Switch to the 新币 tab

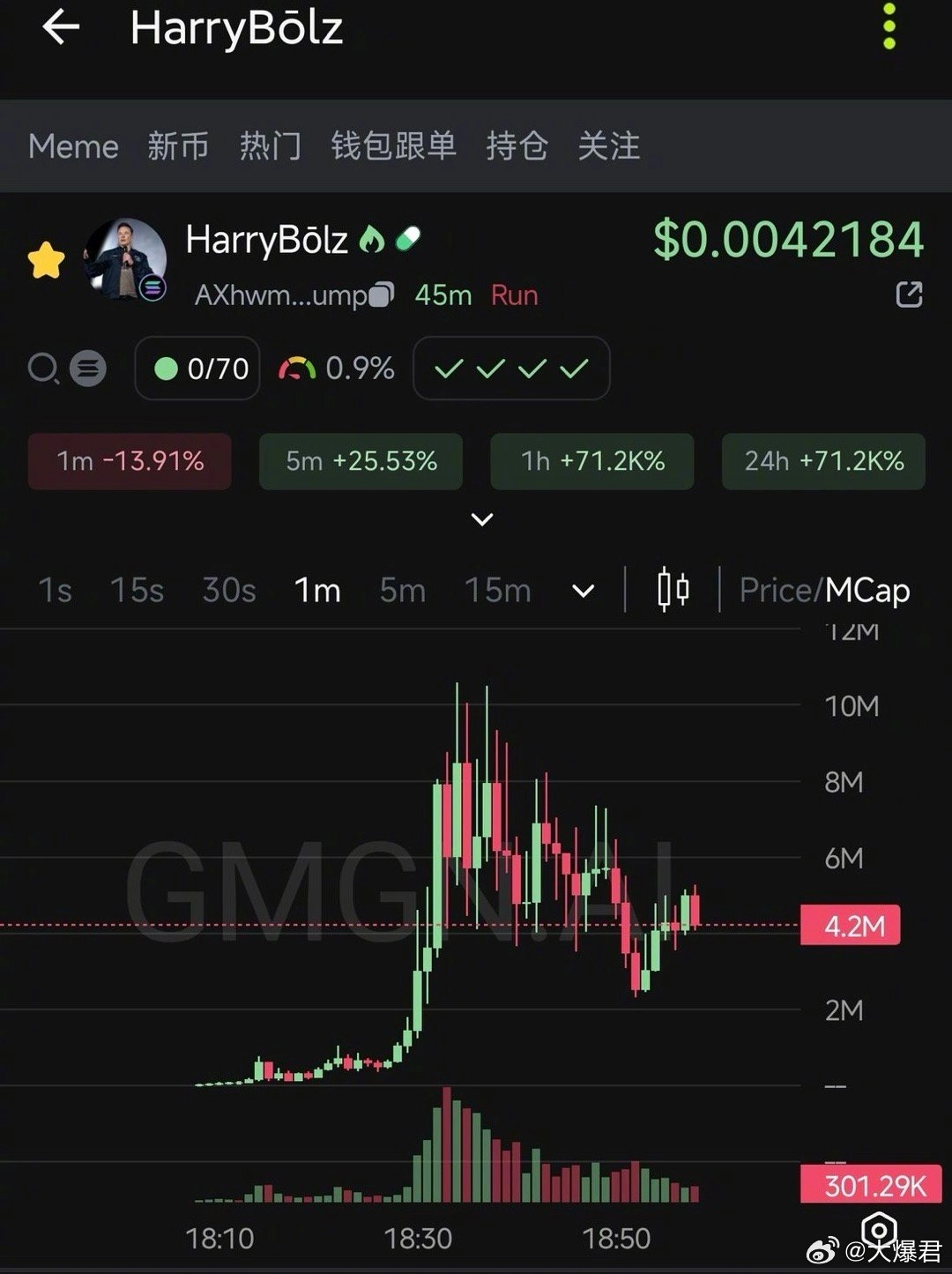(x=178, y=146)
